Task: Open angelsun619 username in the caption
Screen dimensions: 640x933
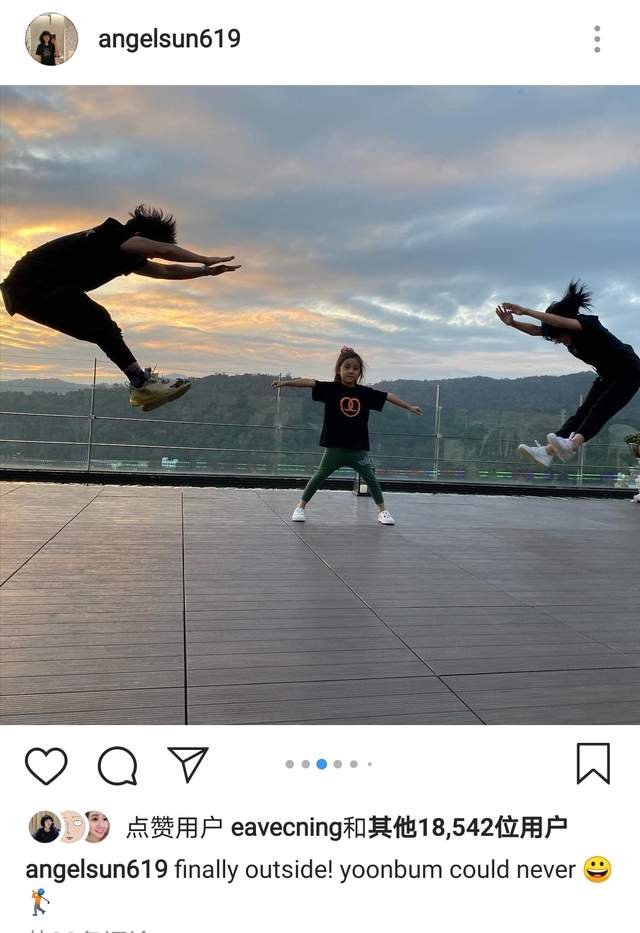Action: [x=96, y=869]
